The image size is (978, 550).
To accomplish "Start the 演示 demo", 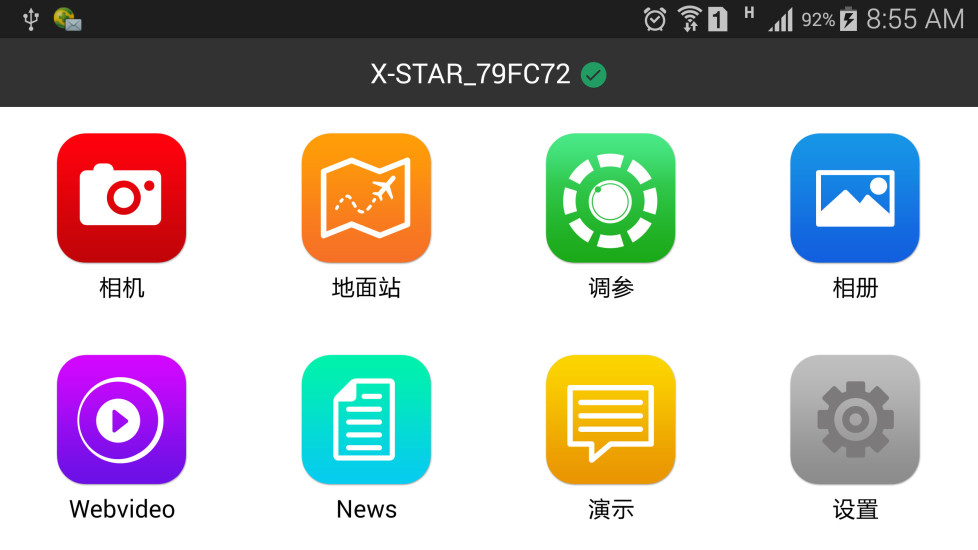I will point(610,420).
